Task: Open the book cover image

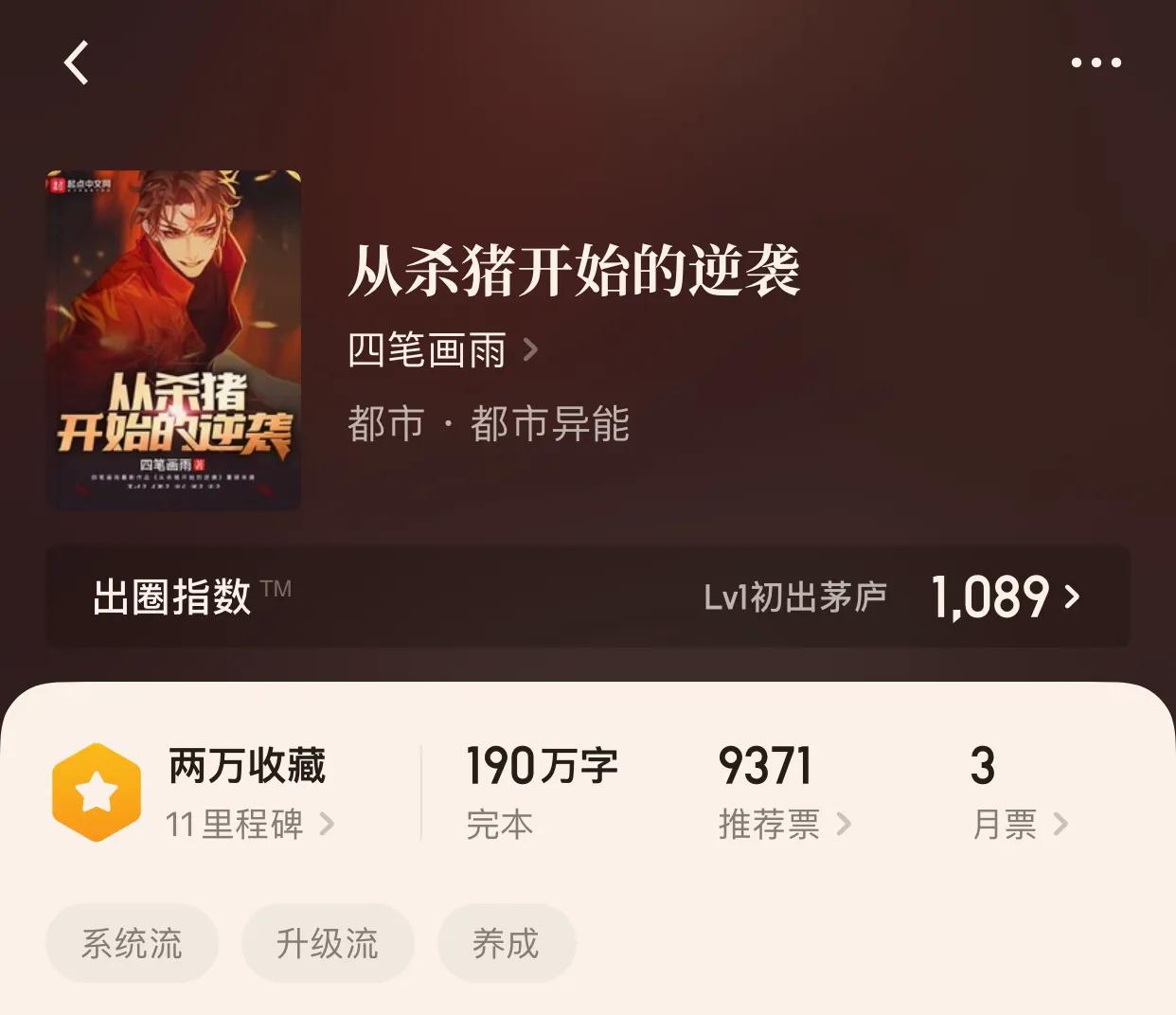Action: click(174, 340)
